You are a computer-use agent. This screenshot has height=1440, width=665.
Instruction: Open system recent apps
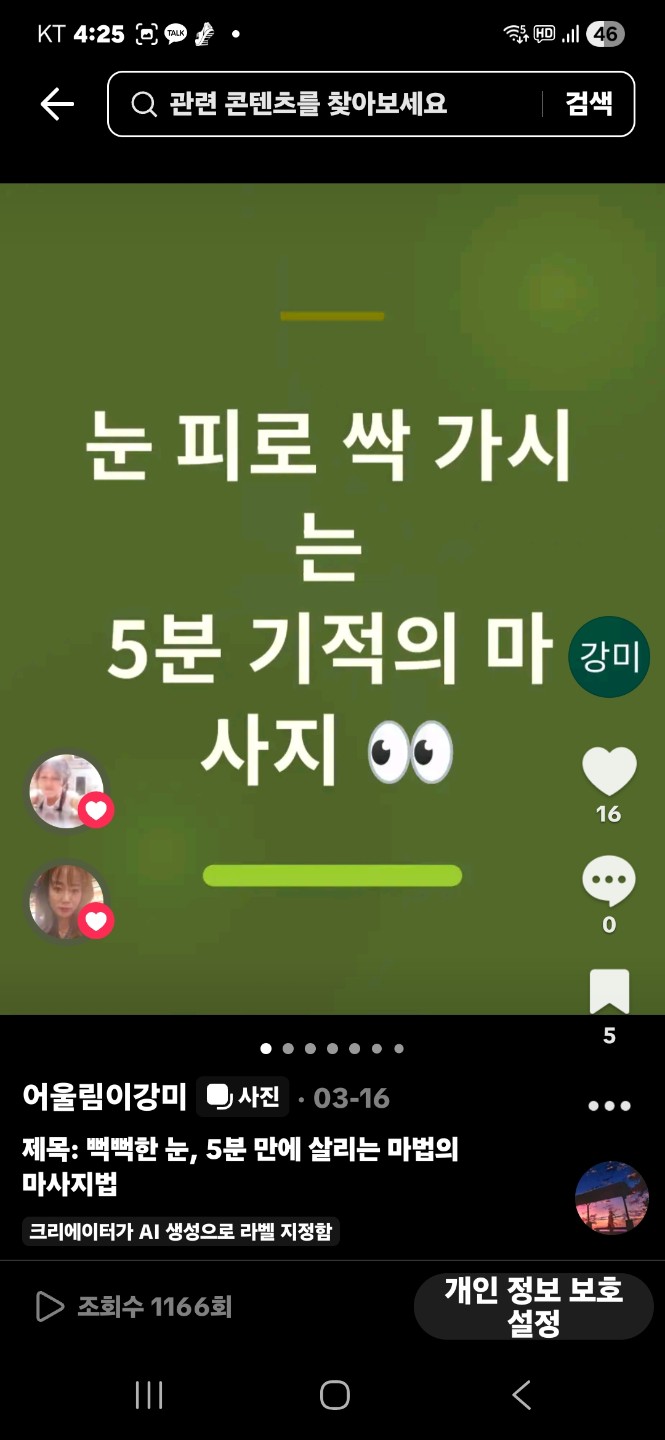pos(149,1395)
